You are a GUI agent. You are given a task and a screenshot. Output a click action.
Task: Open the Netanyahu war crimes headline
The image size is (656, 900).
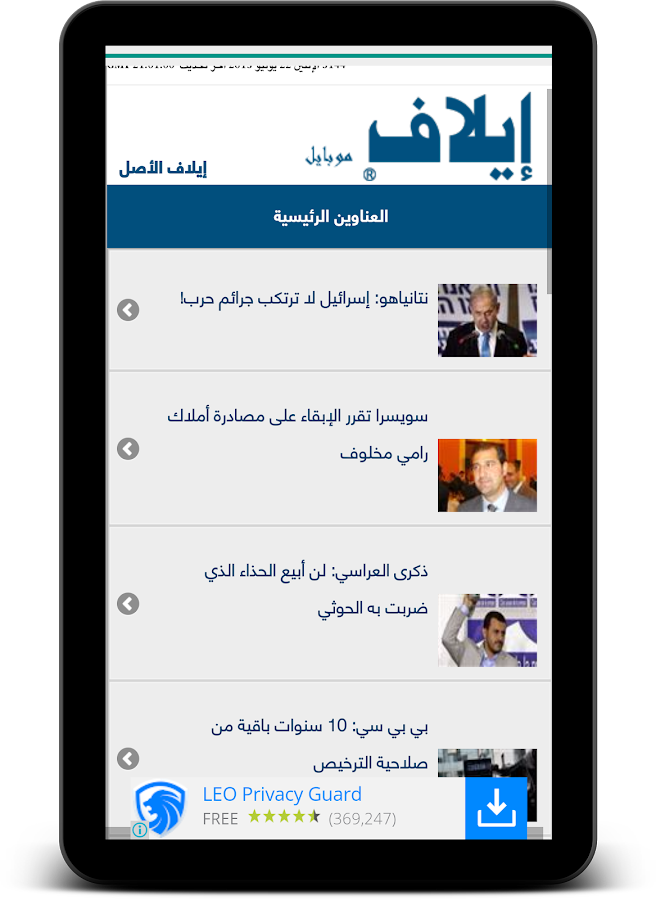pyautogui.click(x=303, y=298)
